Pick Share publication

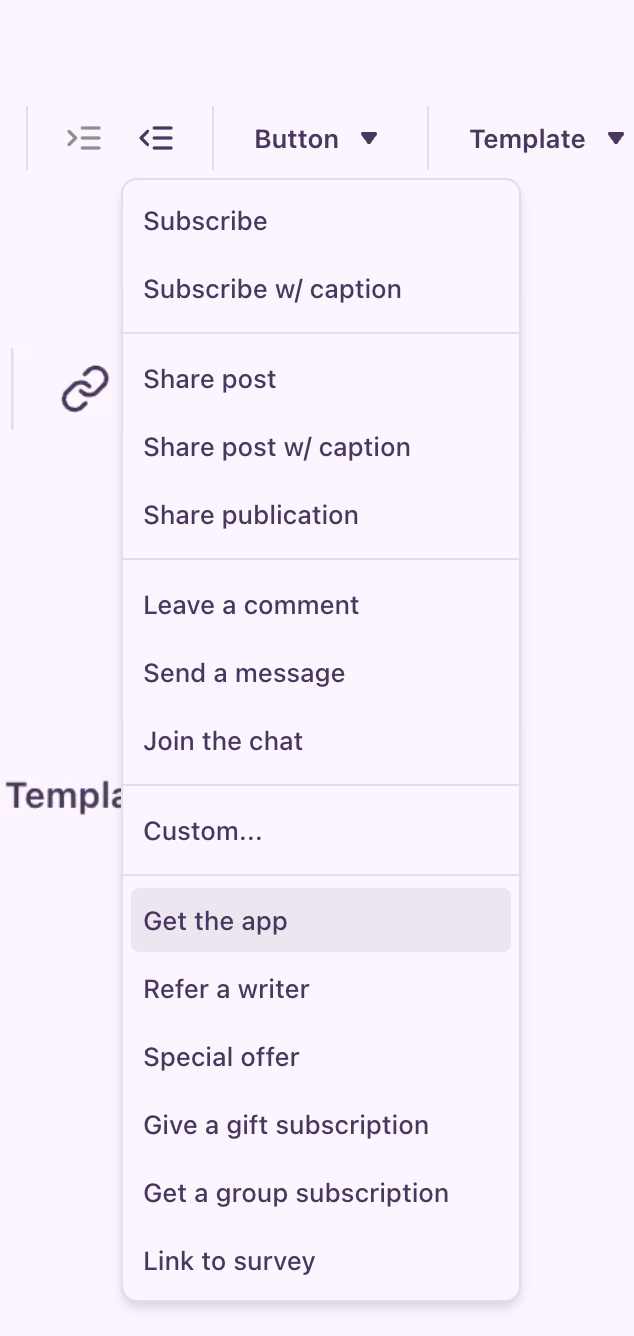[x=250, y=515]
